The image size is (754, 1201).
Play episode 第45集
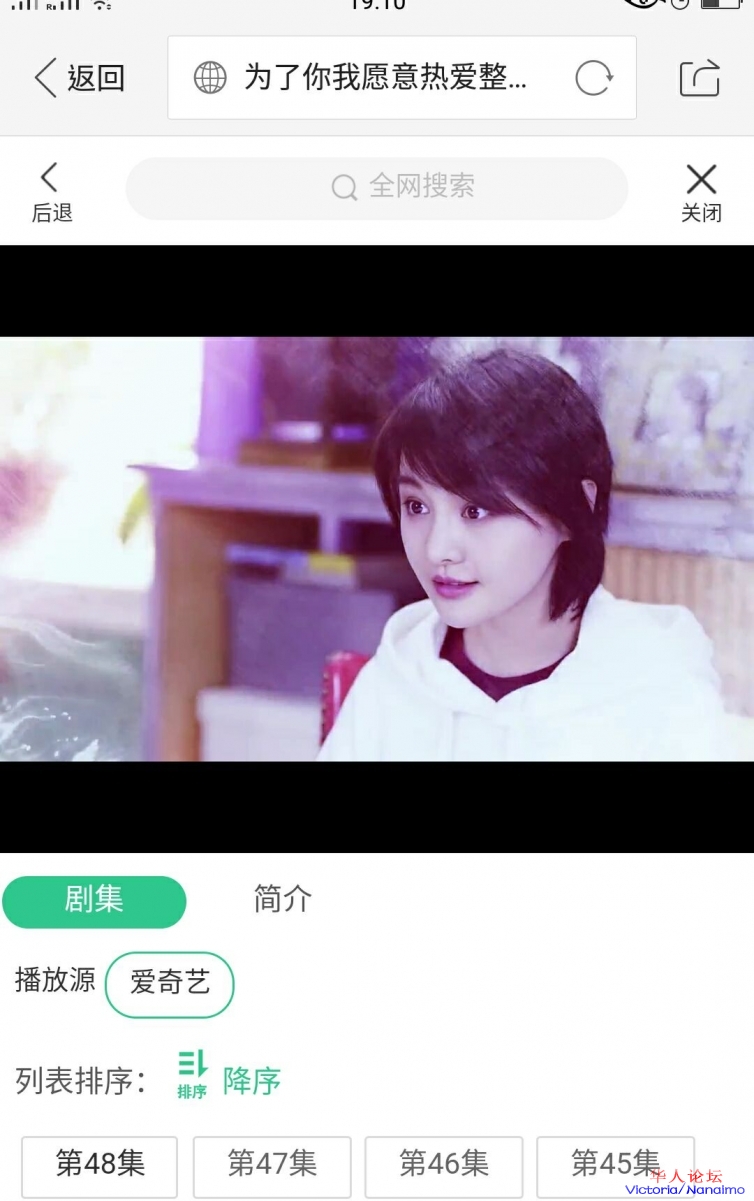pos(614,1165)
